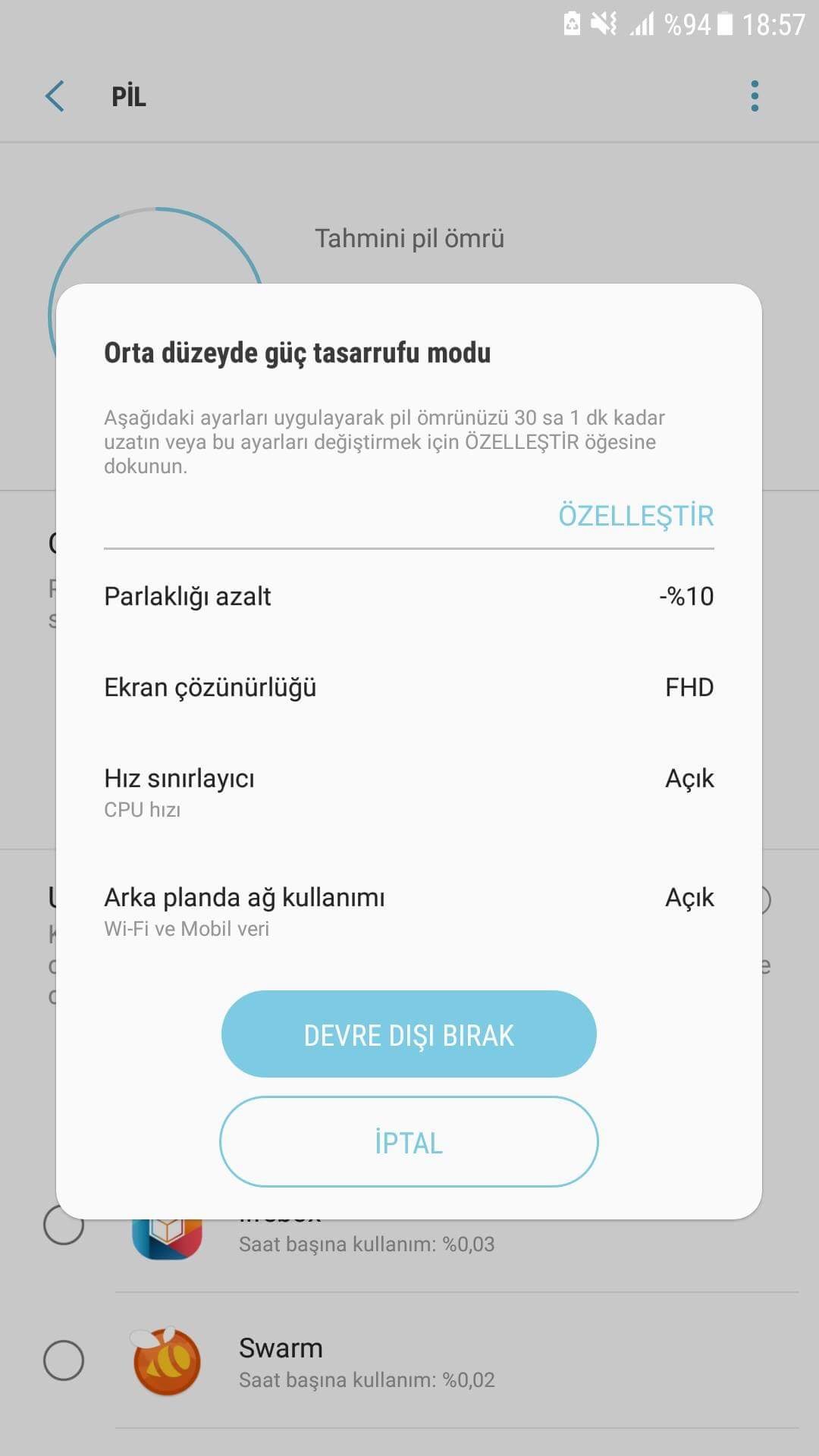Tap the DEVRE DIŞI BIRAK button
Image resolution: width=819 pixels, height=1456 pixels.
point(409,1034)
